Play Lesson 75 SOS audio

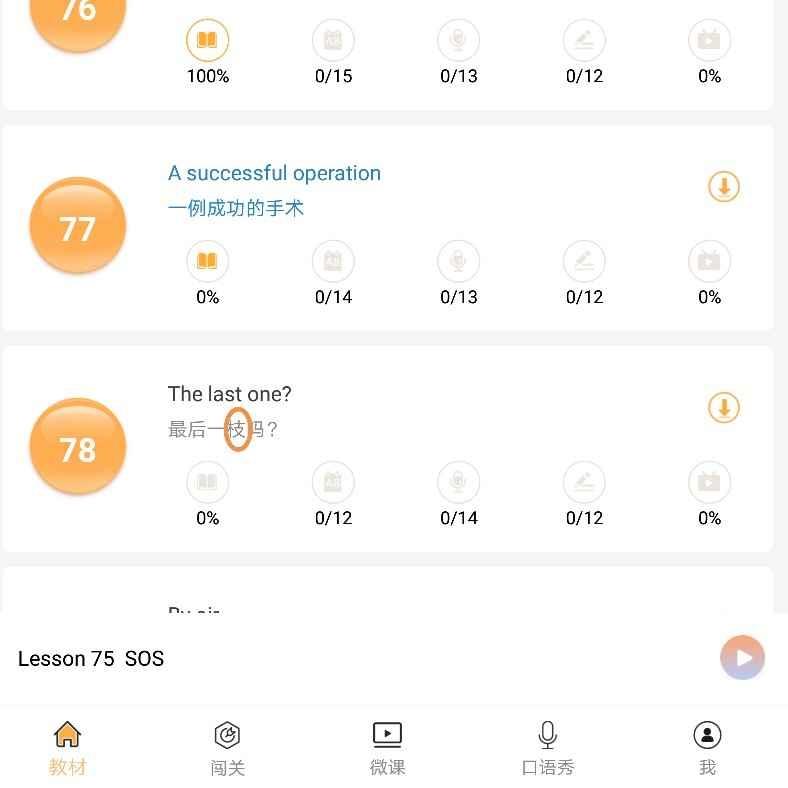tap(742, 658)
